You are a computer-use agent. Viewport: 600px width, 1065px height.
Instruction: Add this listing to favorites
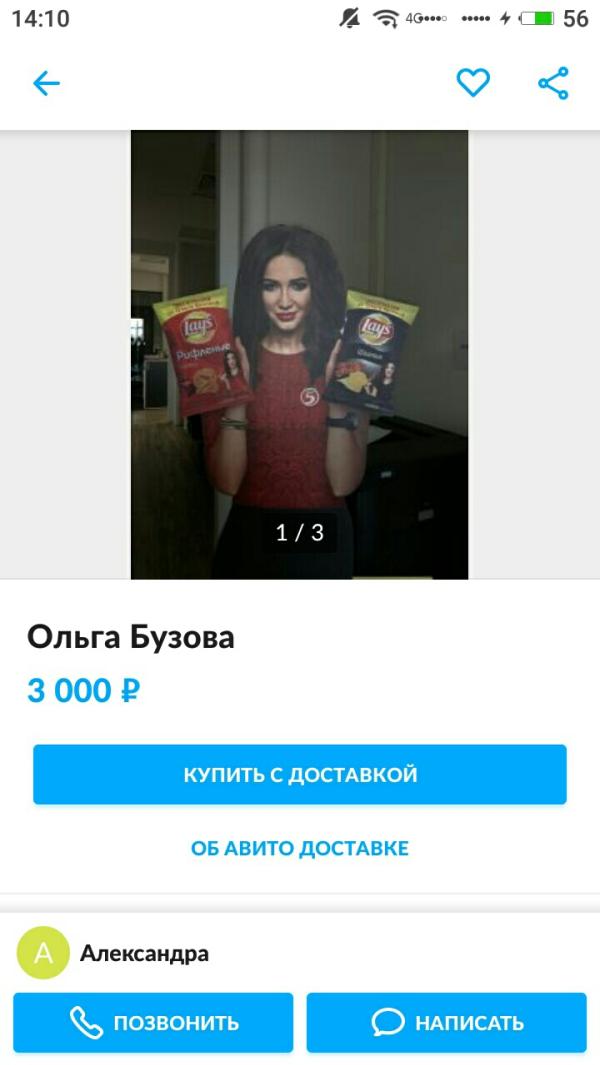click(473, 83)
